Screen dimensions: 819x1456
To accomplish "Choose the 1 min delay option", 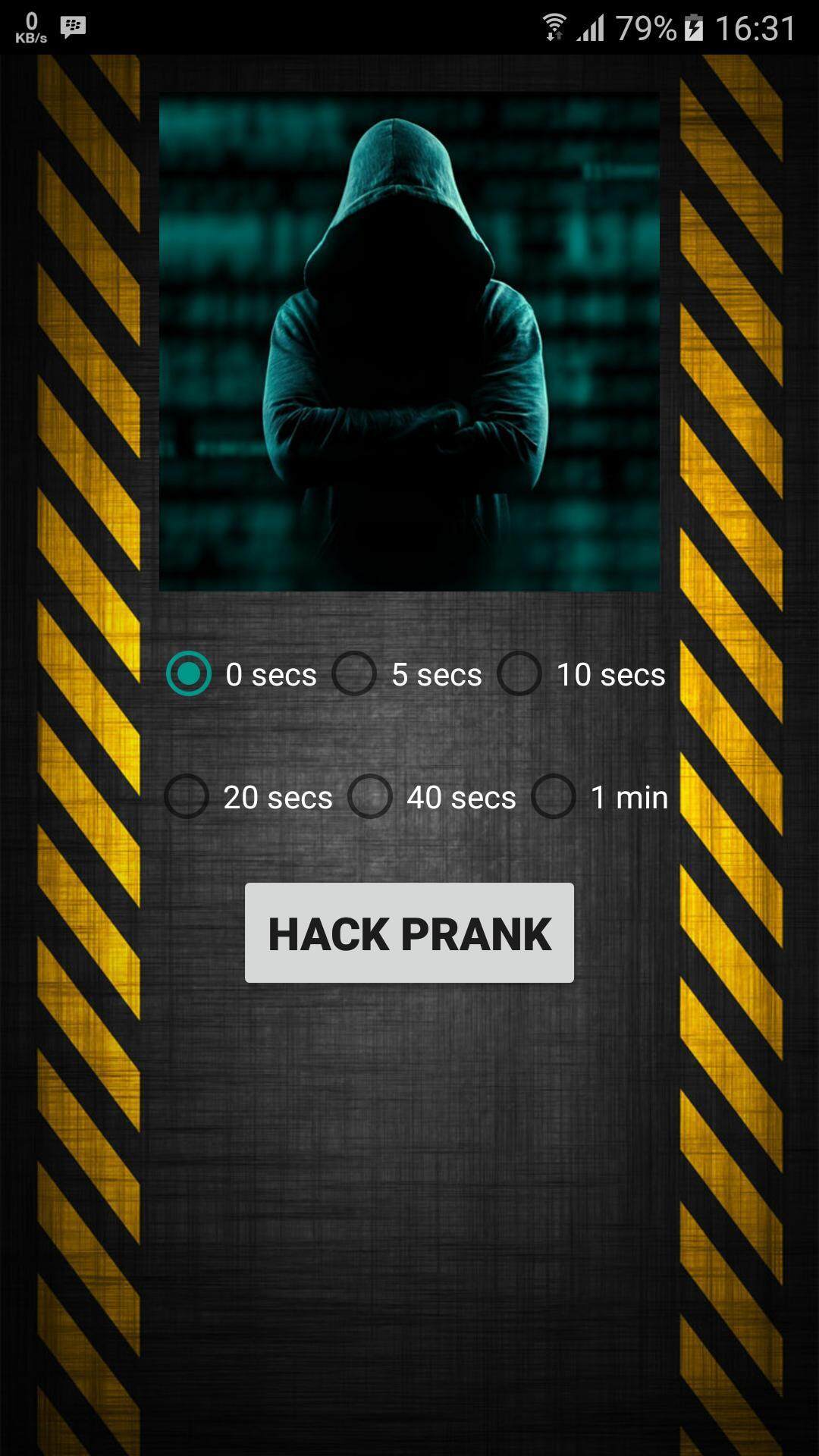I will pyautogui.click(x=554, y=796).
